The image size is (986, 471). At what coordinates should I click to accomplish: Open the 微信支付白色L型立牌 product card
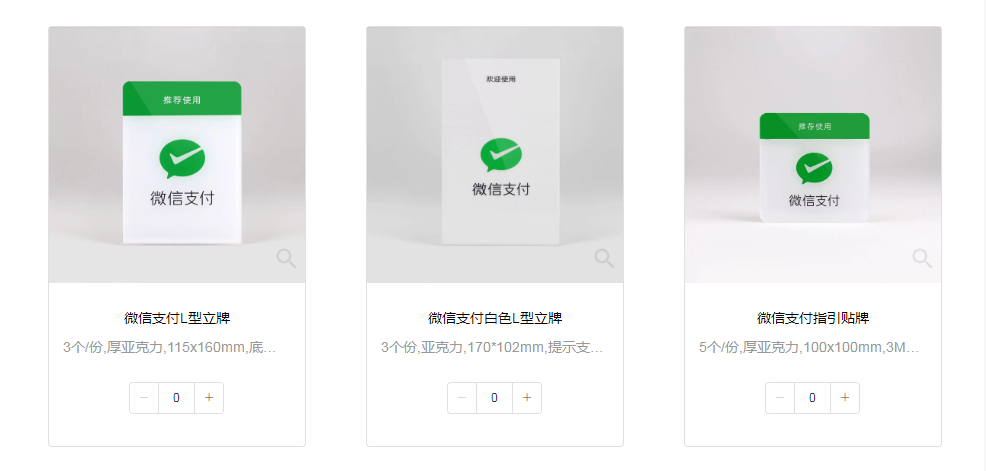(x=495, y=319)
